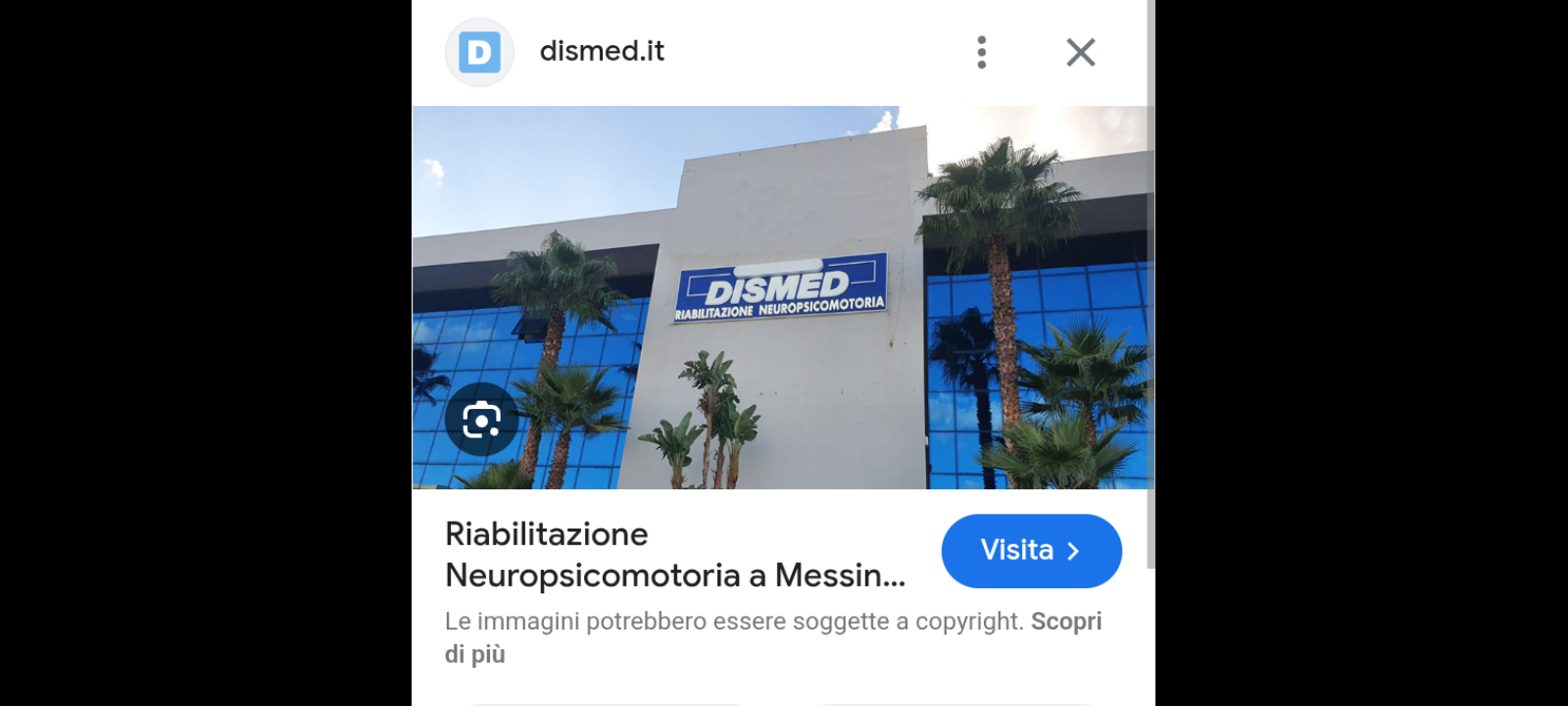
Task: Close the image preview panel
Action: (x=1080, y=52)
